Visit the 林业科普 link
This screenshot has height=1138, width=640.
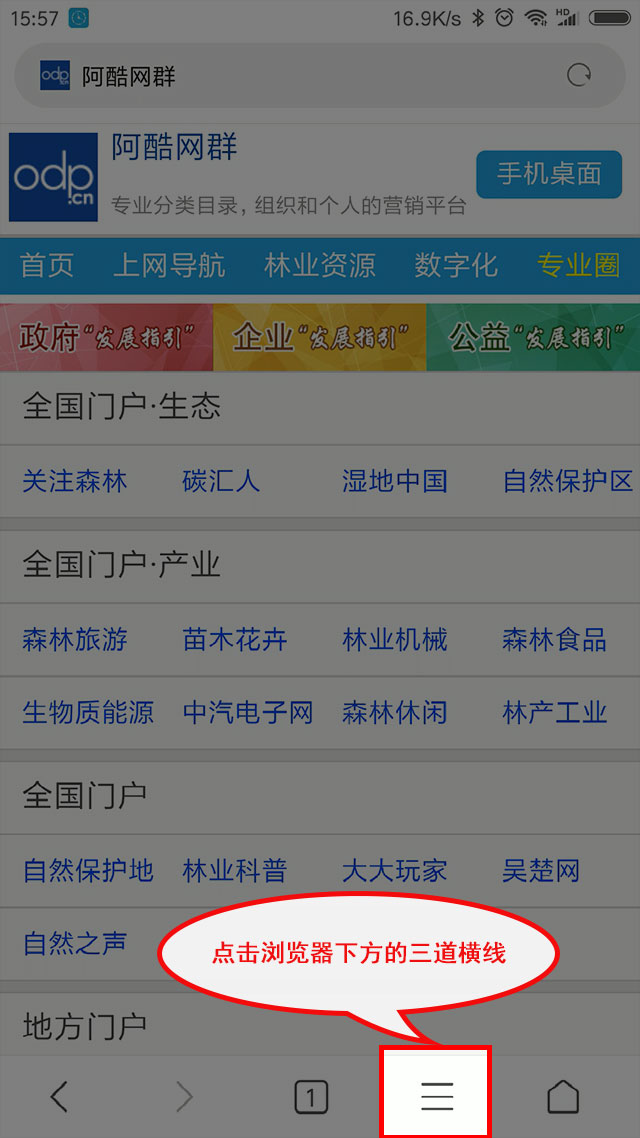[x=234, y=871]
